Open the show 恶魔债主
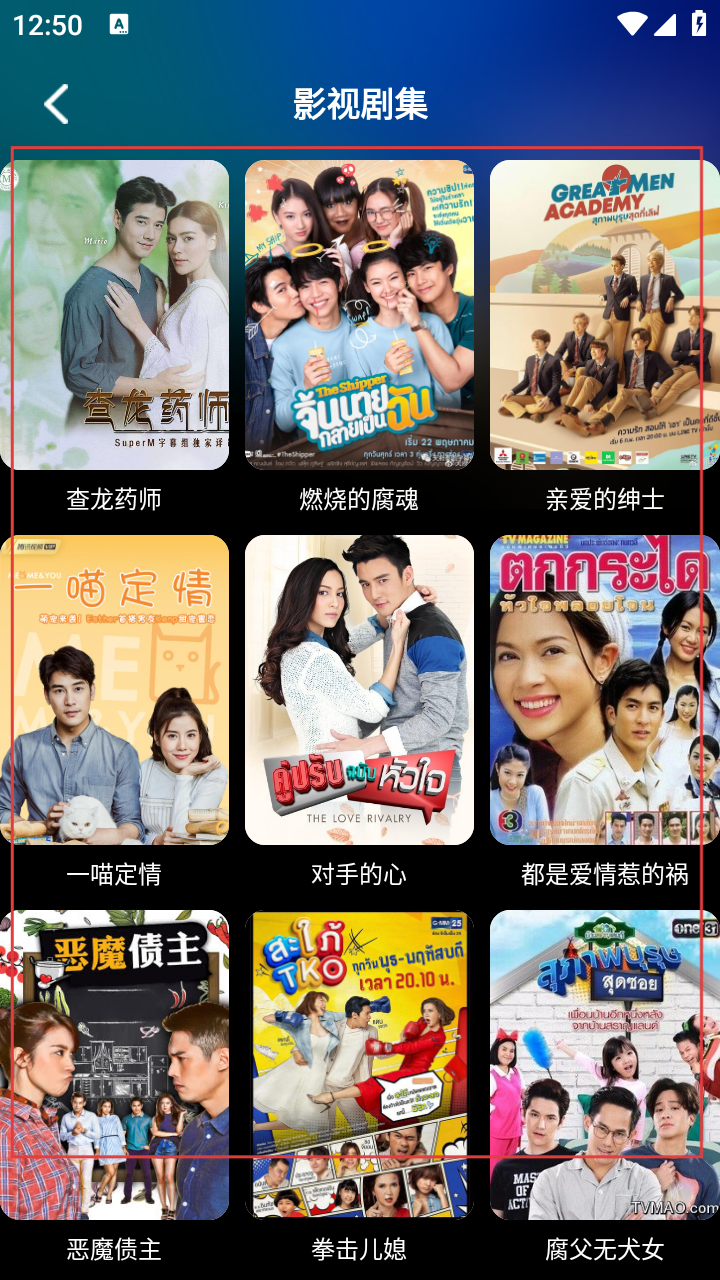The image size is (720, 1280). (114, 1065)
